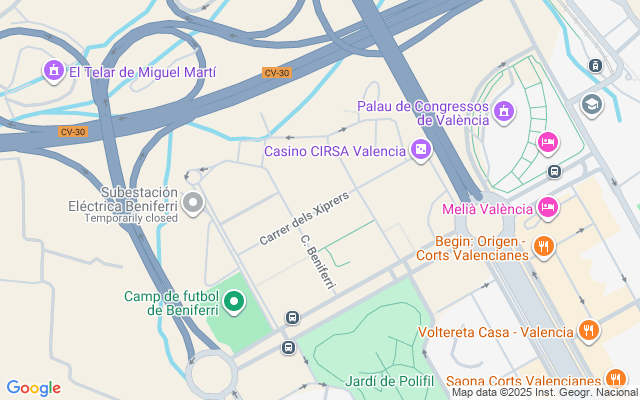Tap the Casino CIRSA Valencia marker
This screenshot has width=640, height=400.
tap(421, 151)
